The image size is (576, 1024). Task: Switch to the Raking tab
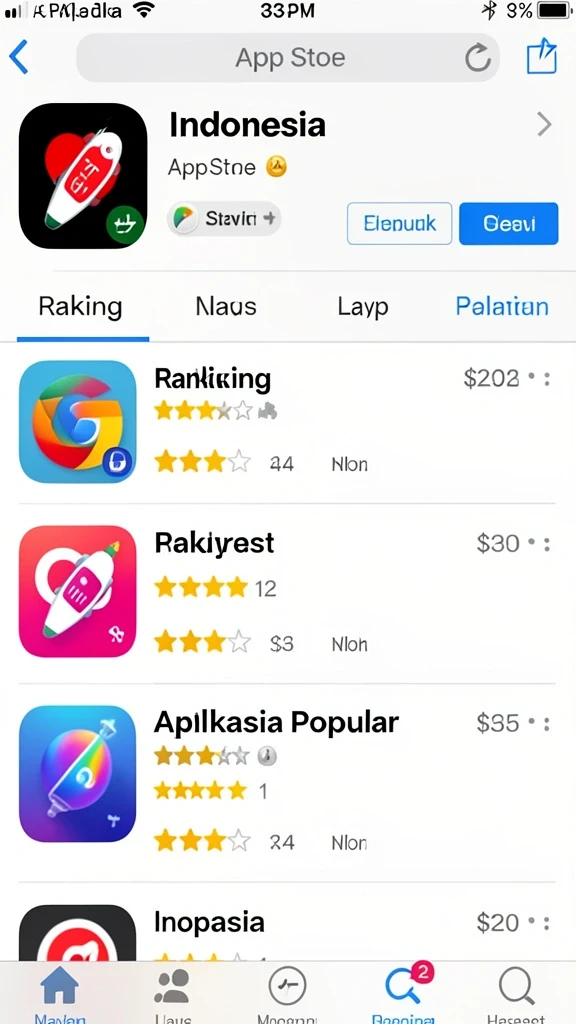coord(80,306)
